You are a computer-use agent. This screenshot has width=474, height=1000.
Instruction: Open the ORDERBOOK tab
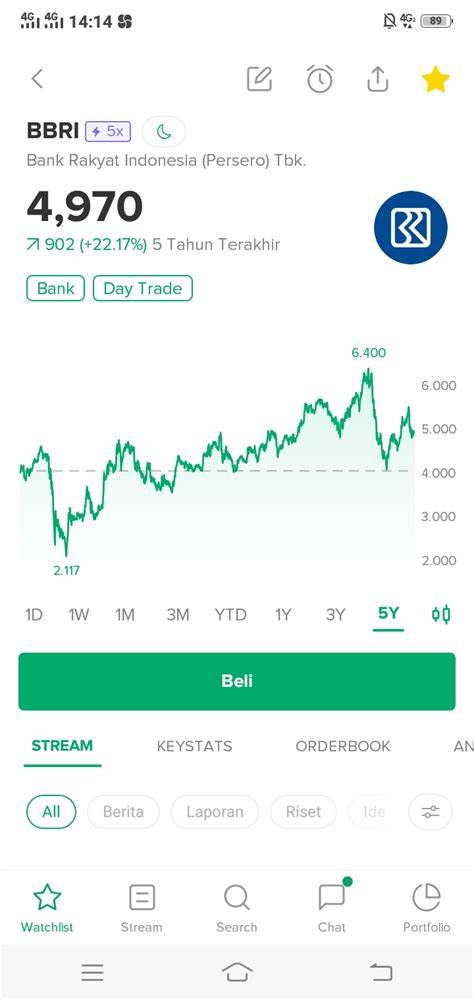[x=343, y=746]
